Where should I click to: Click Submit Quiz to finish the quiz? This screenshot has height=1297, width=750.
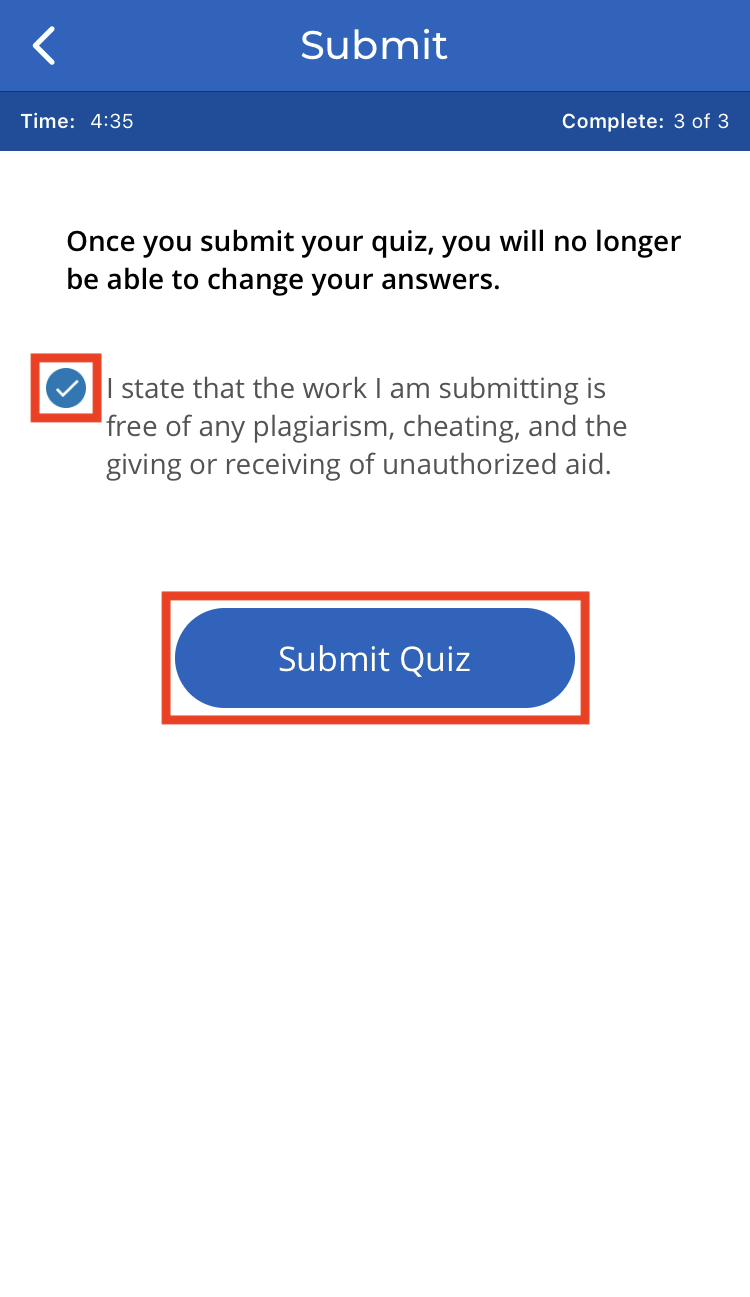click(374, 658)
